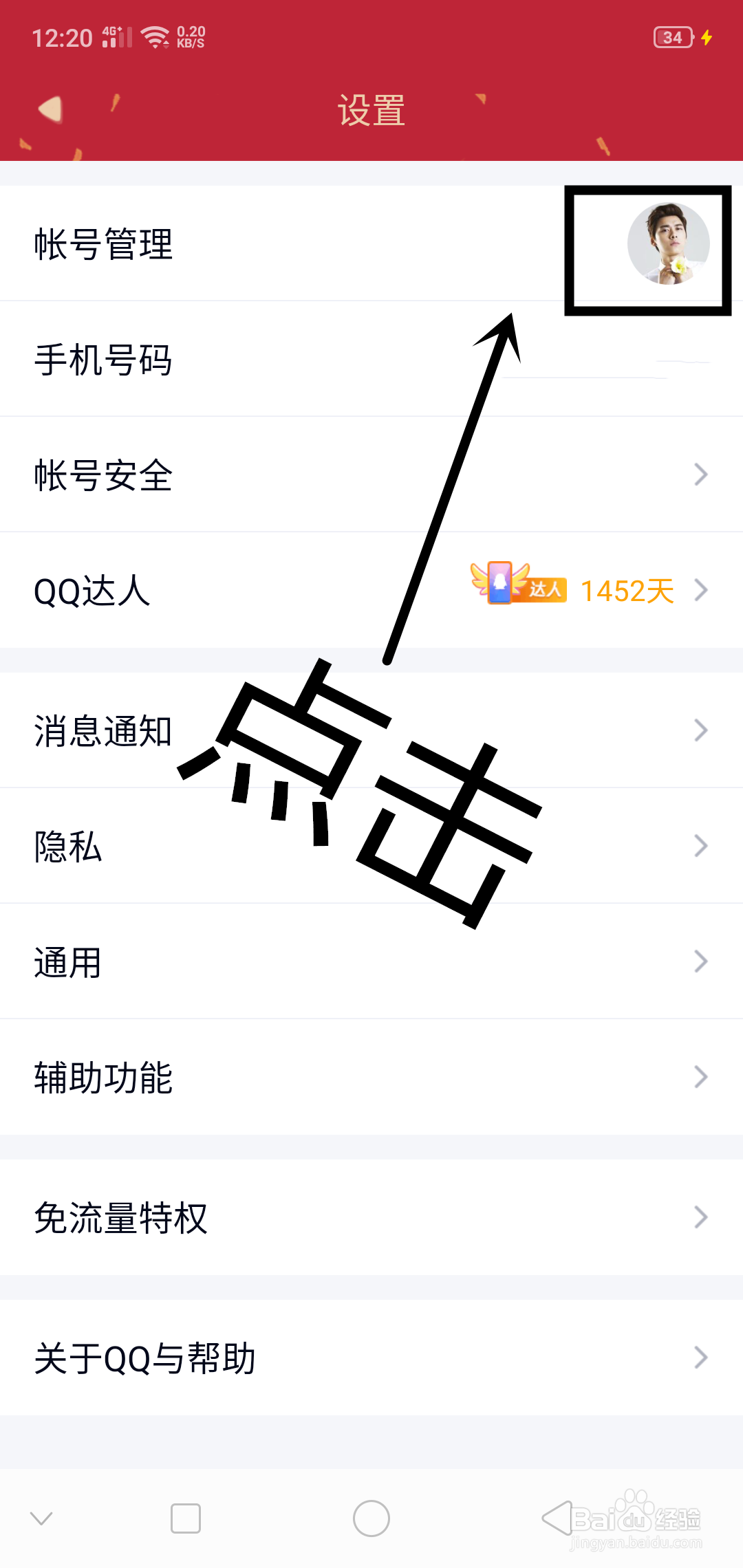Expand 辅助功能 using its chevron
The height and width of the screenshot is (1568, 743).
tap(700, 1077)
